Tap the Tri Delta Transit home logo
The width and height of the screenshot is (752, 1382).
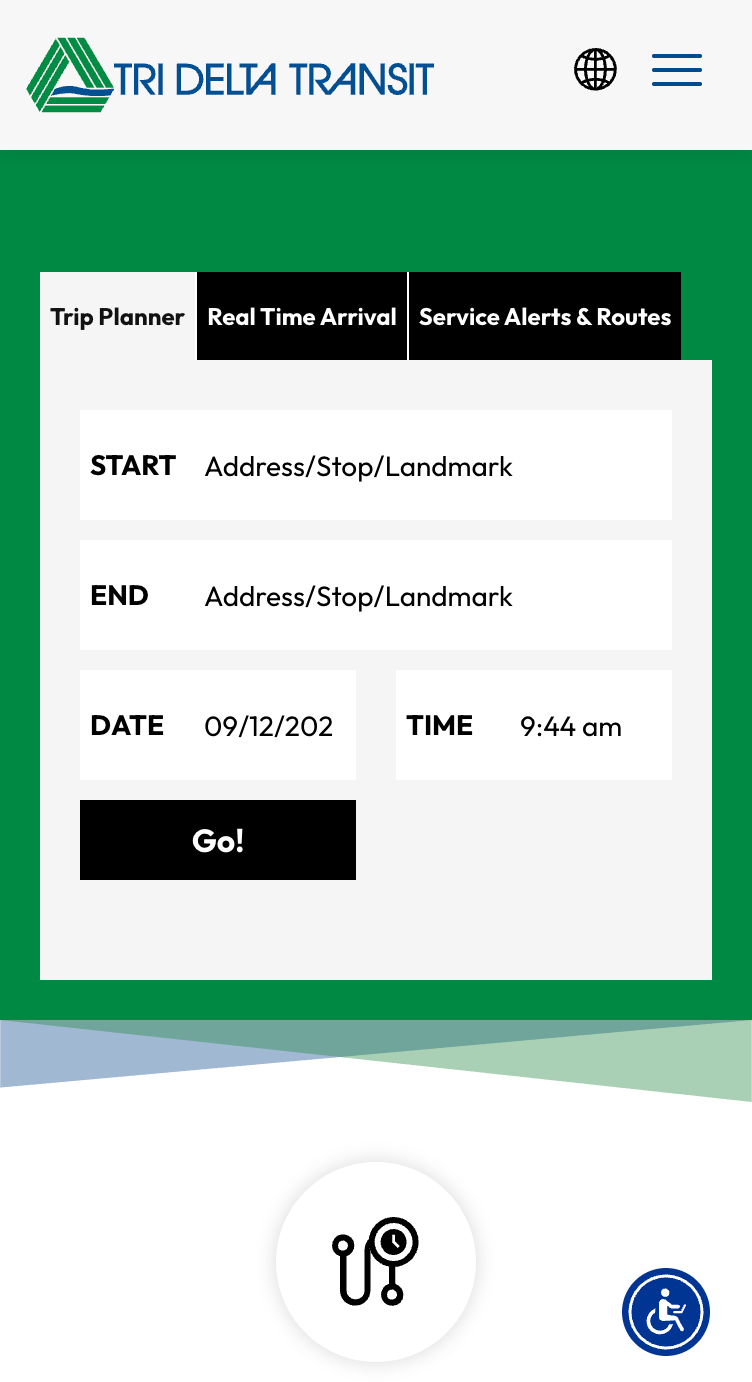click(230, 75)
